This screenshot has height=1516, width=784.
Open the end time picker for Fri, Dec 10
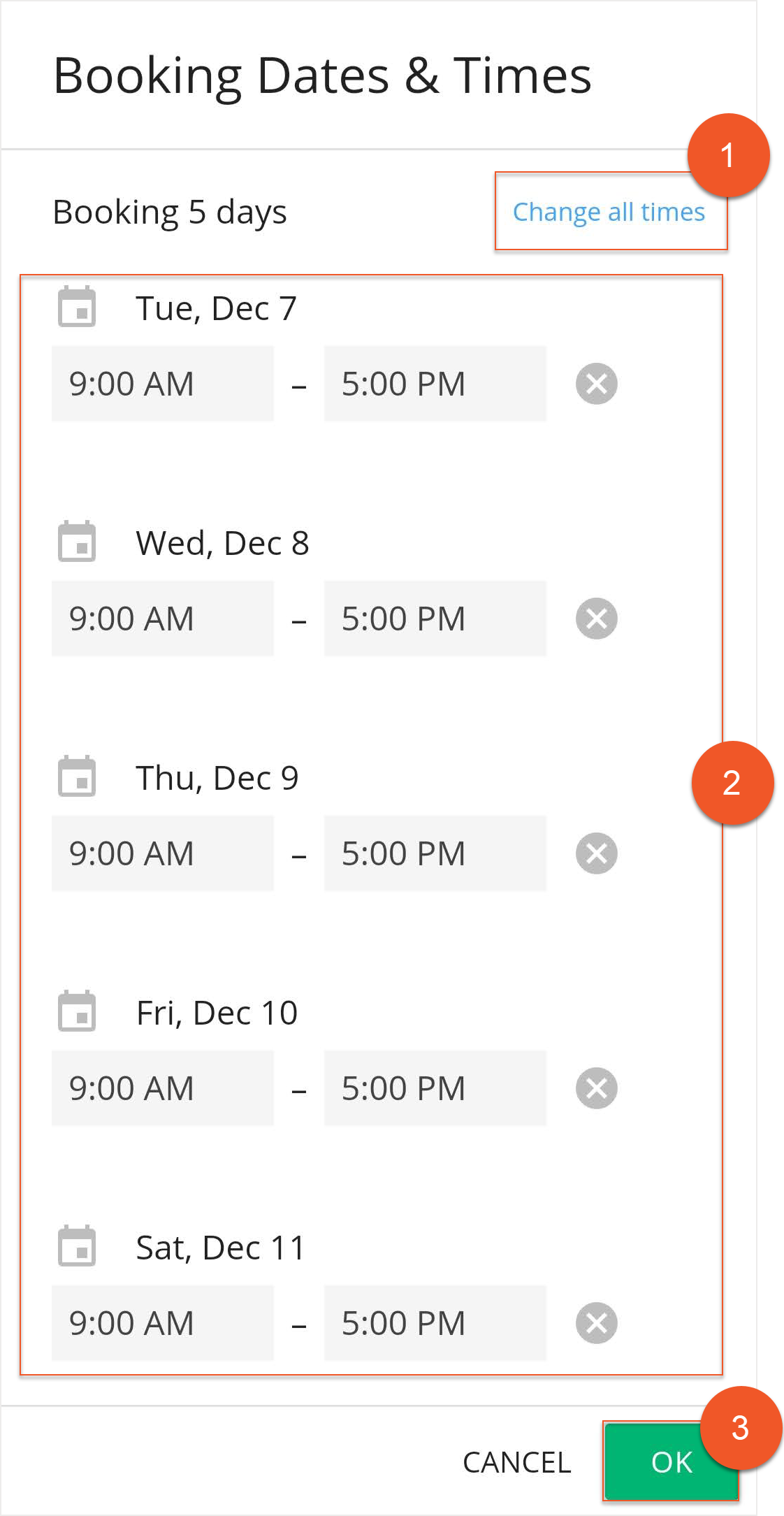coord(434,1088)
